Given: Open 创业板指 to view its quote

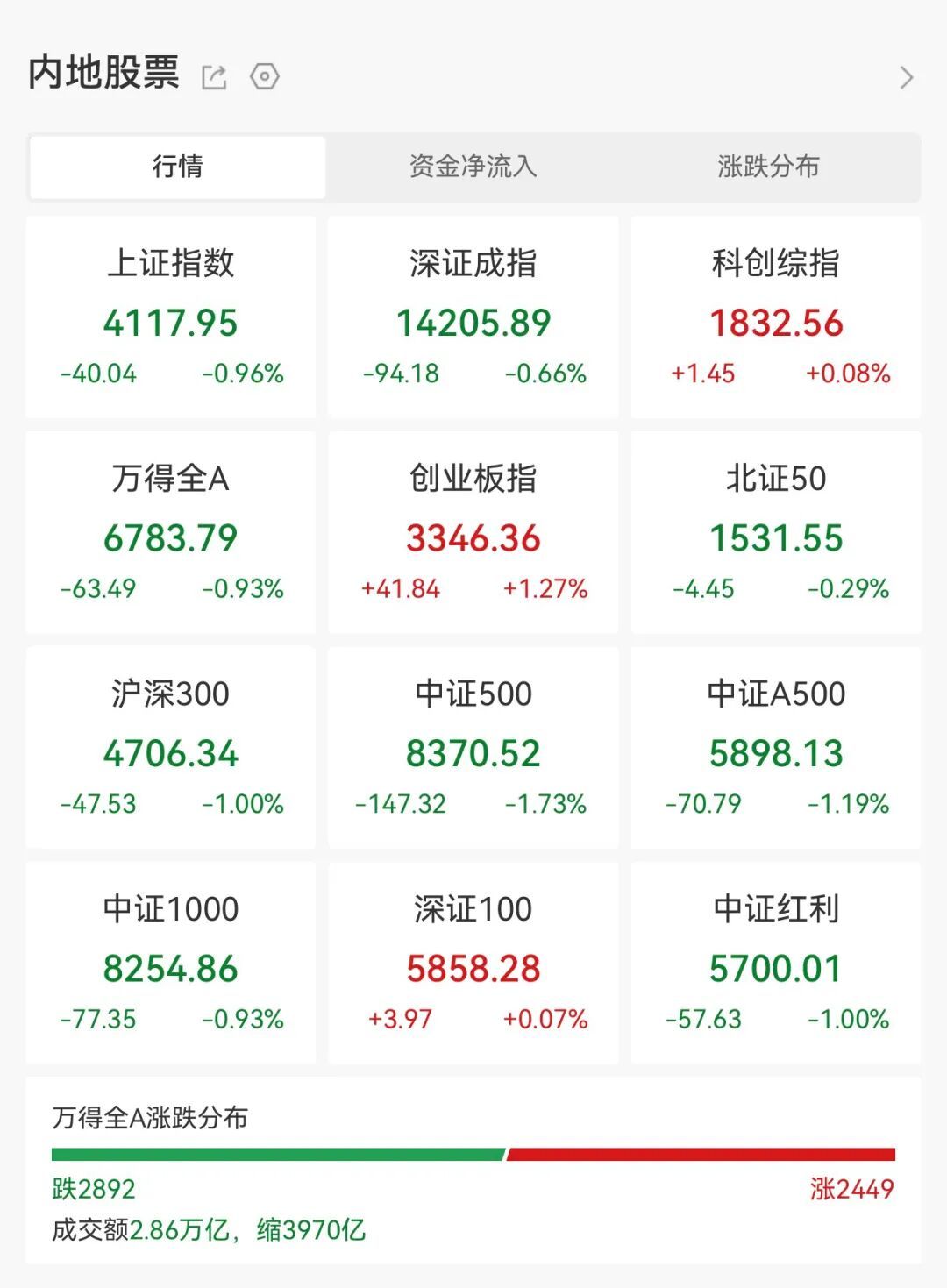Looking at the screenshot, I should click(473, 530).
